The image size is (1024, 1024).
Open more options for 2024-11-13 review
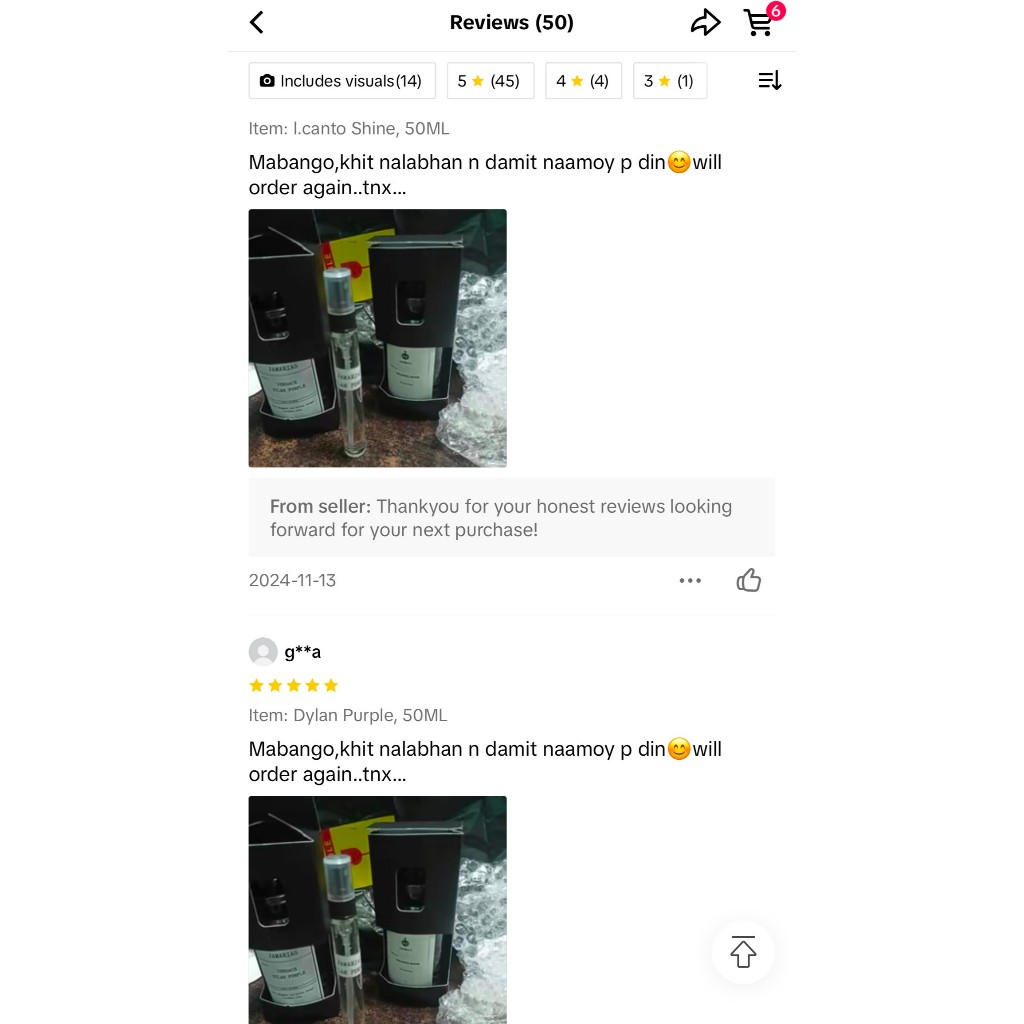pos(690,580)
